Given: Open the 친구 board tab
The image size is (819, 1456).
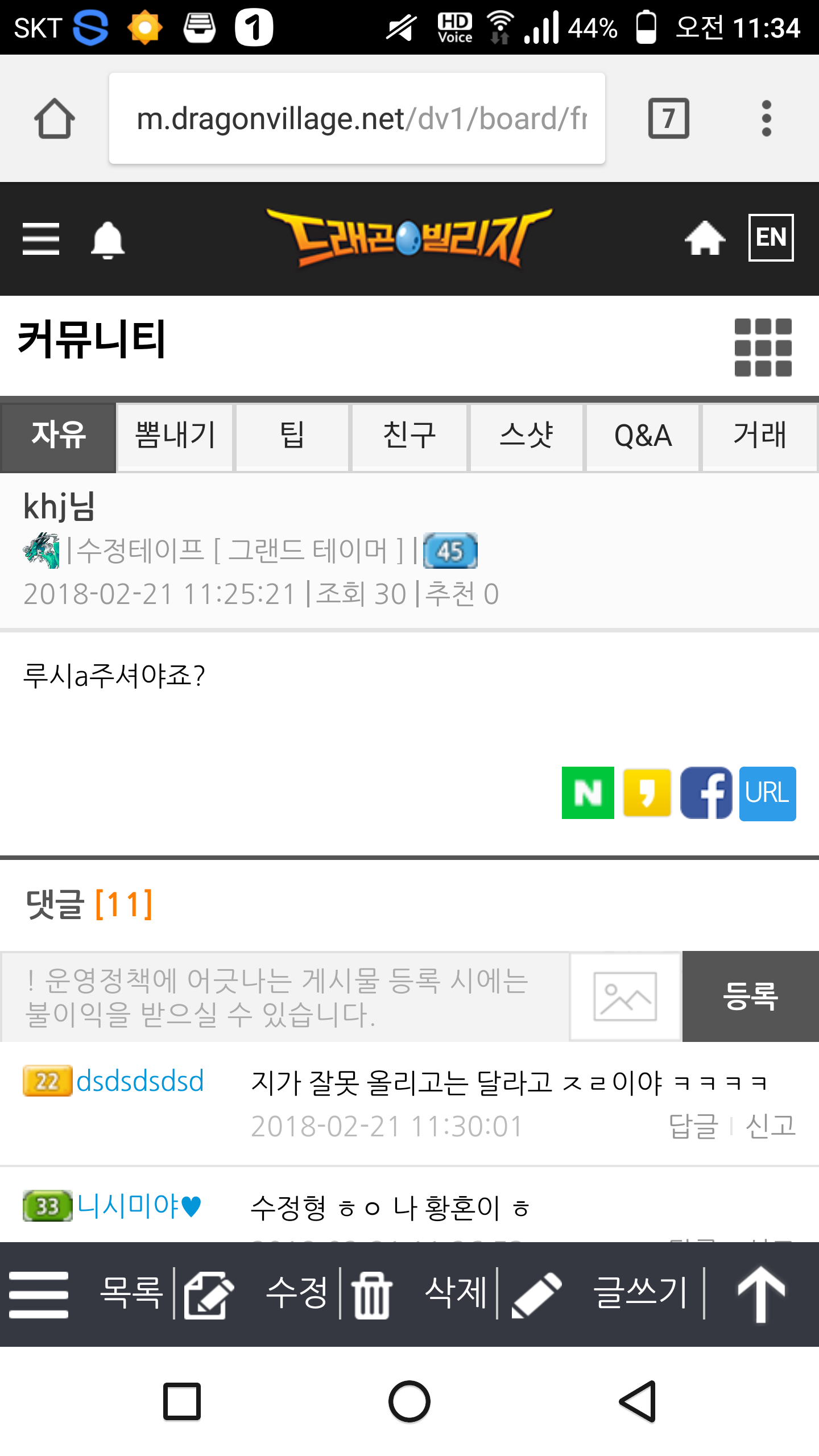Looking at the screenshot, I should click(409, 436).
